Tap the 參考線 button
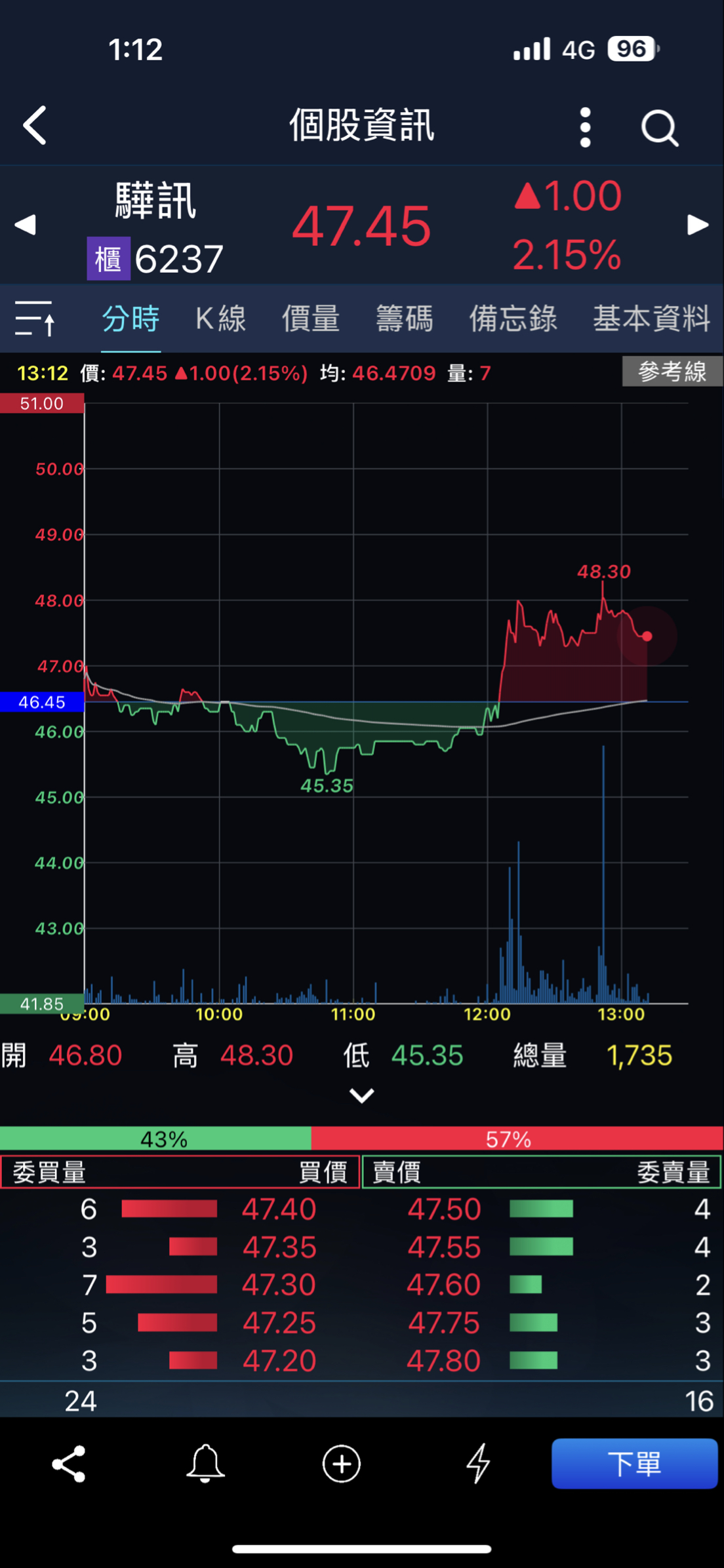 pos(672,372)
